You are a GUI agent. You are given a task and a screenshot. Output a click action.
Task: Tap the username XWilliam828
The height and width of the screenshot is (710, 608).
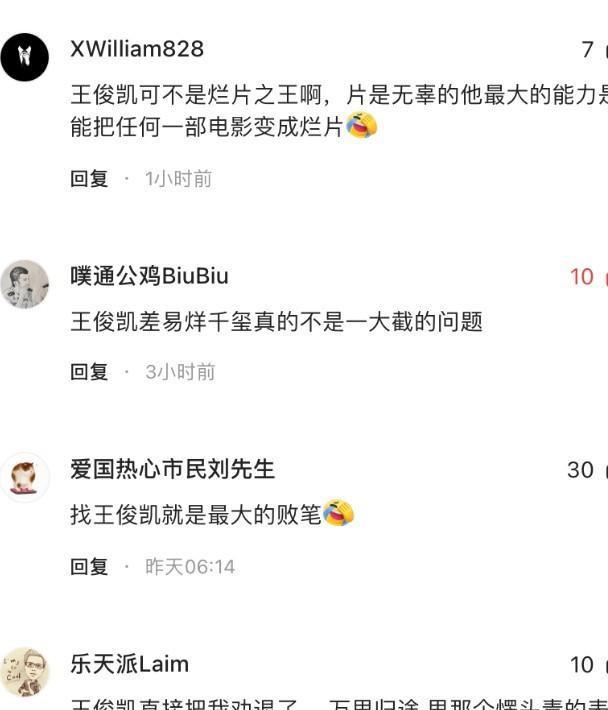pyautogui.click(x=137, y=48)
